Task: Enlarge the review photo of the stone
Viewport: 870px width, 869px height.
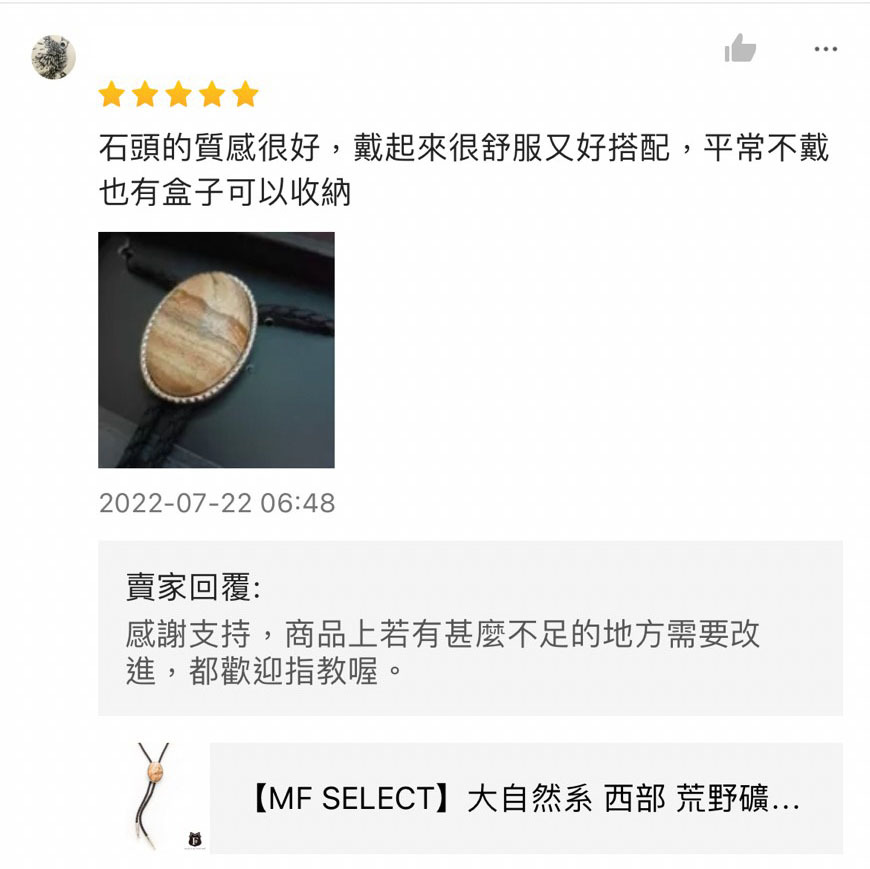Action: (216, 350)
